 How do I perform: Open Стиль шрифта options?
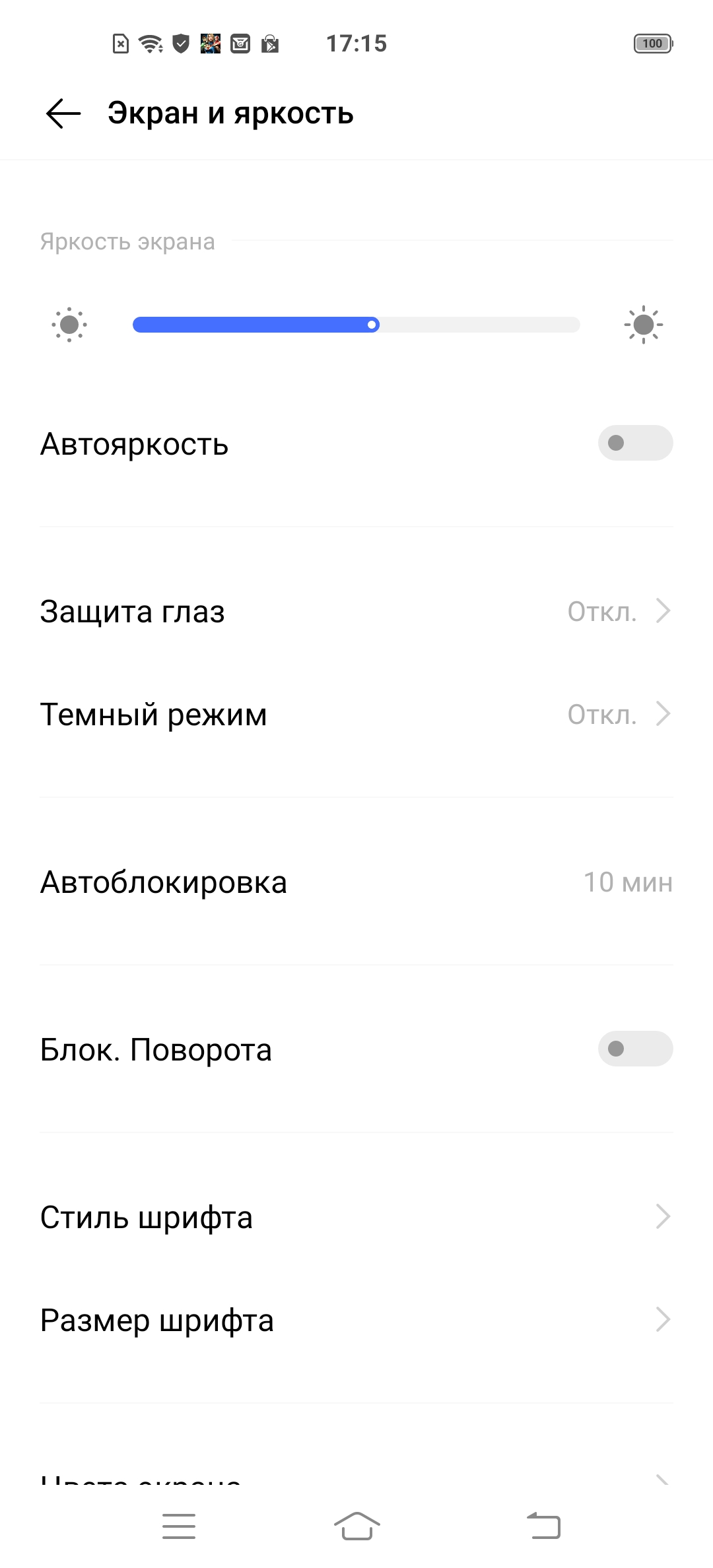tap(356, 1218)
